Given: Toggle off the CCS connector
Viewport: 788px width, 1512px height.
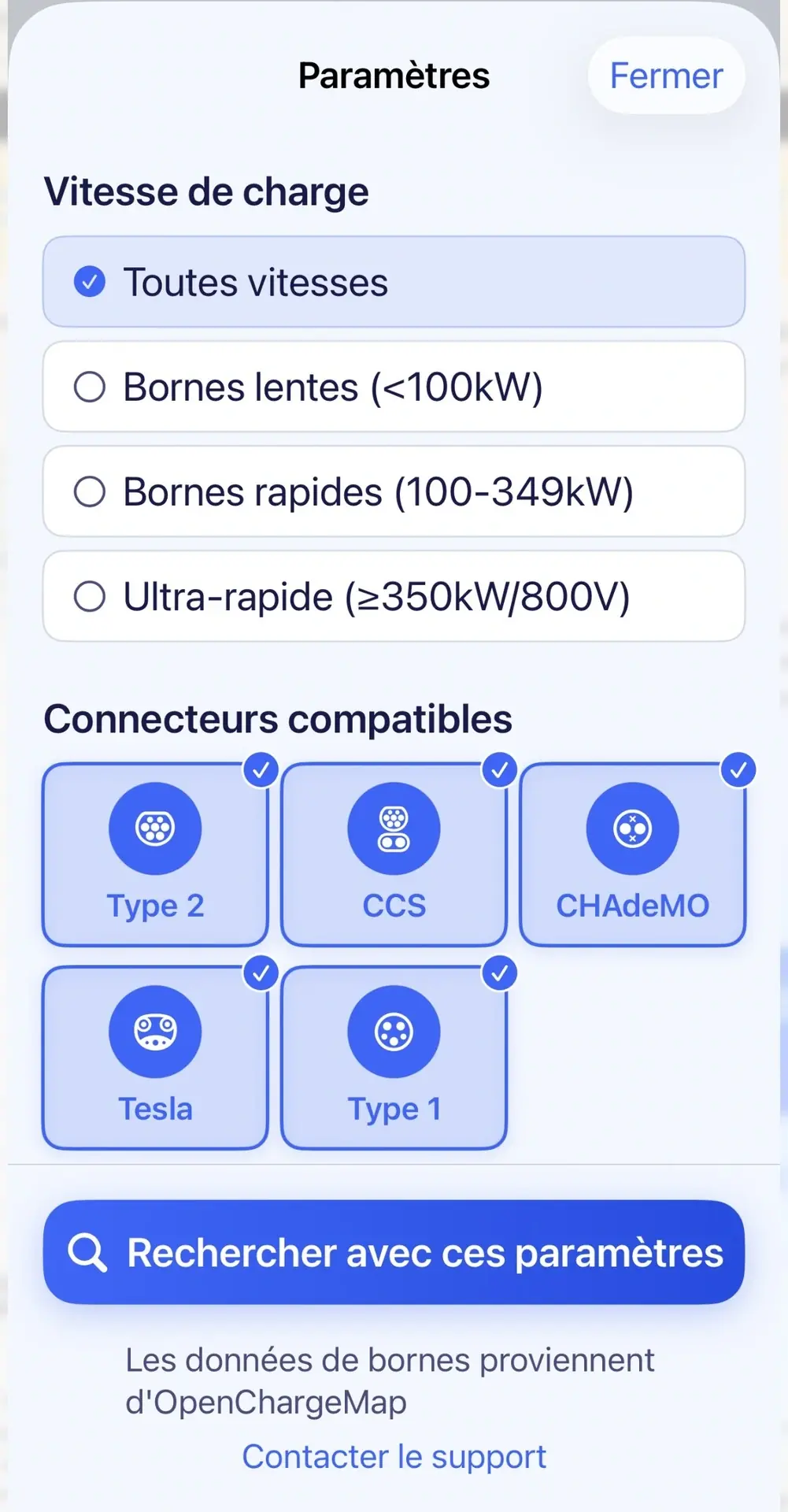Looking at the screenshot, I should pos(394,854).
